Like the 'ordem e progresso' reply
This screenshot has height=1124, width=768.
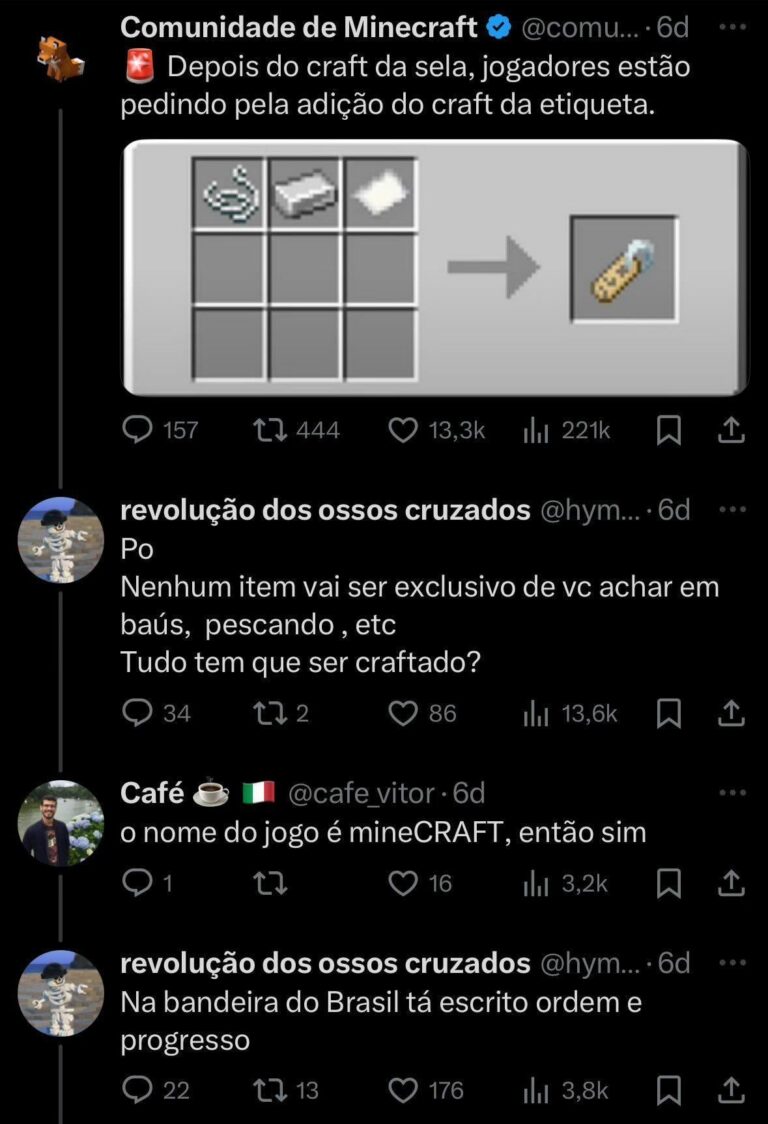pyautogui.click(x=402, y=1090)
